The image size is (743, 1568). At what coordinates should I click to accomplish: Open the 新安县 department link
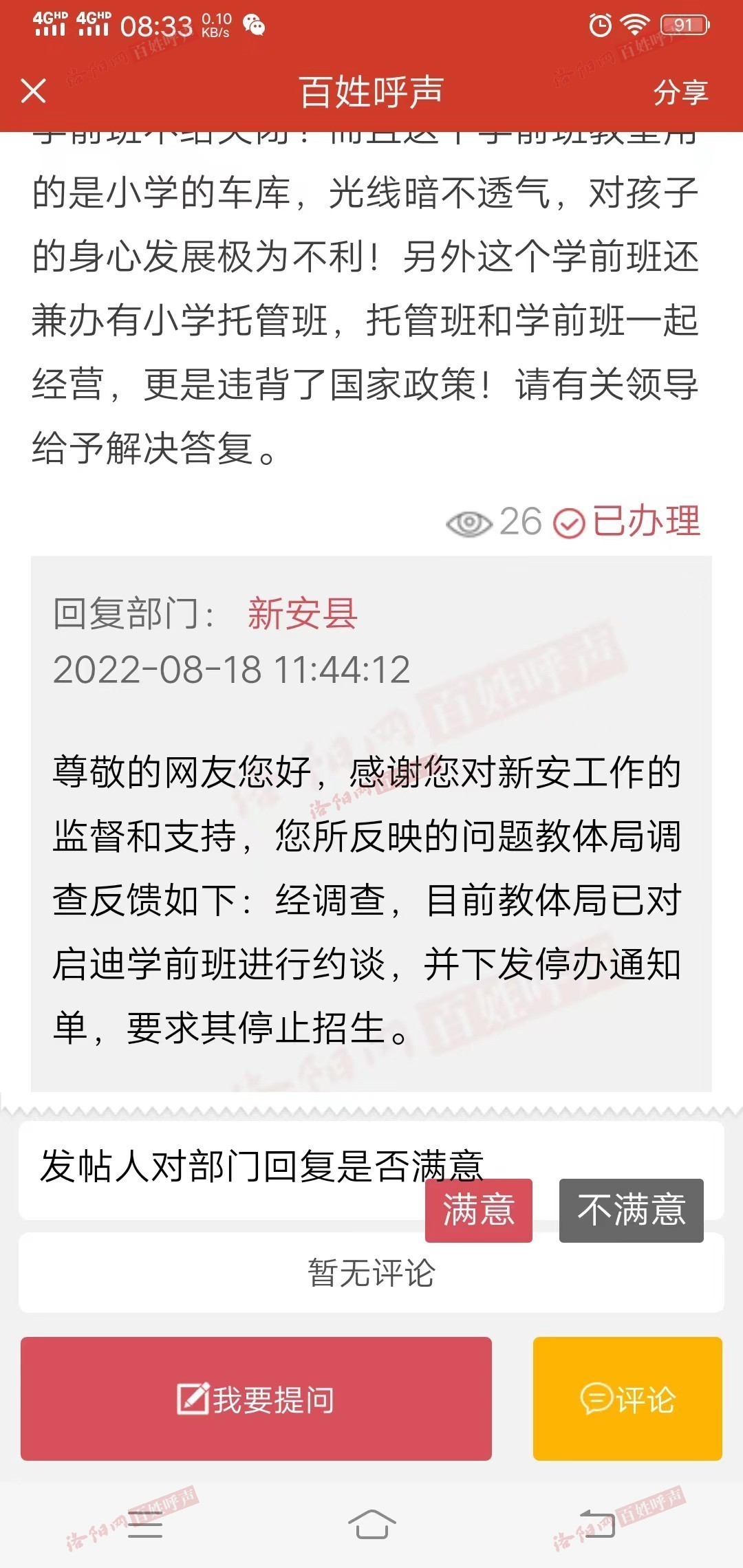[303, 613]
